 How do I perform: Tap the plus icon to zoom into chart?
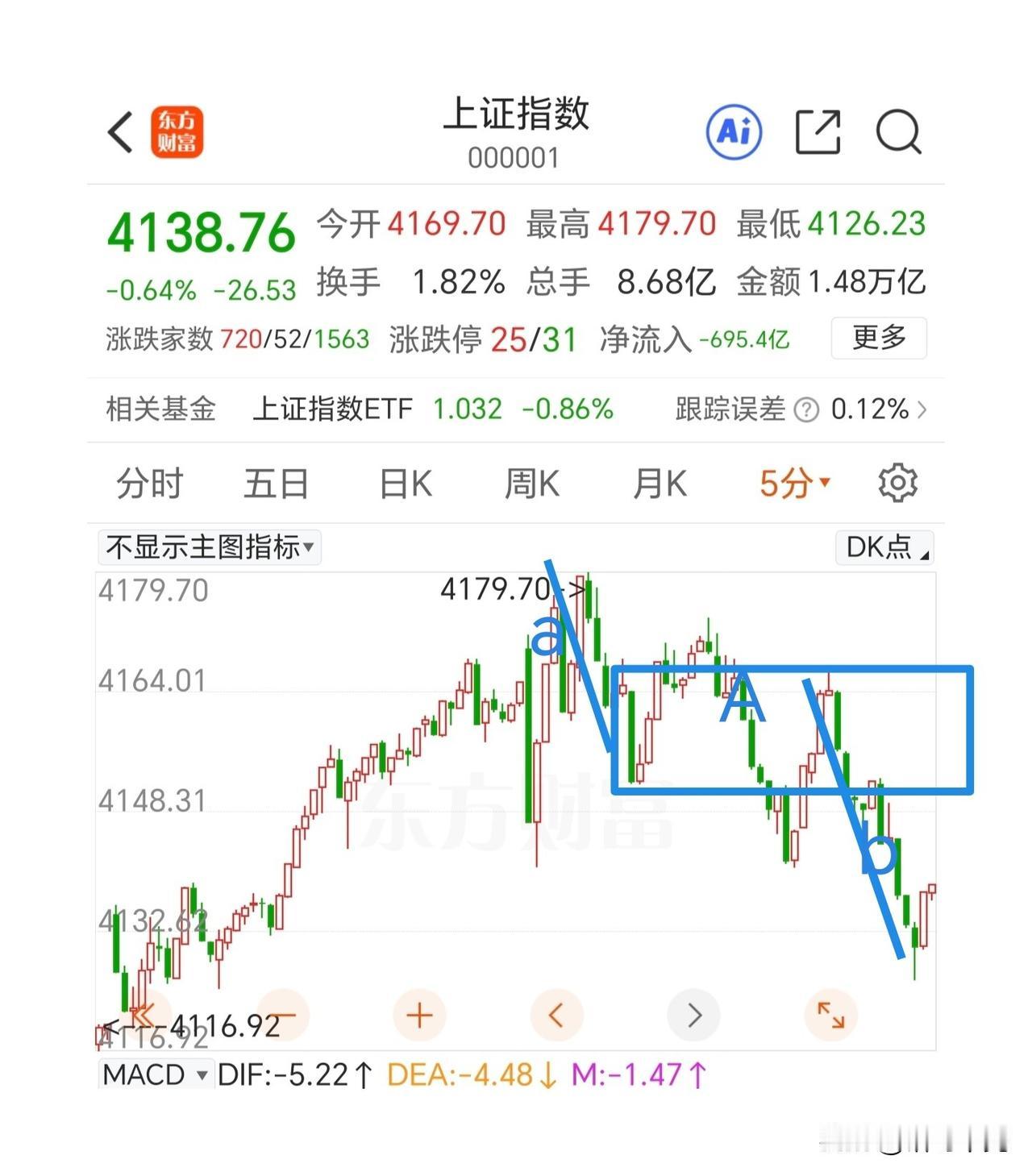tap(419, 1015)
